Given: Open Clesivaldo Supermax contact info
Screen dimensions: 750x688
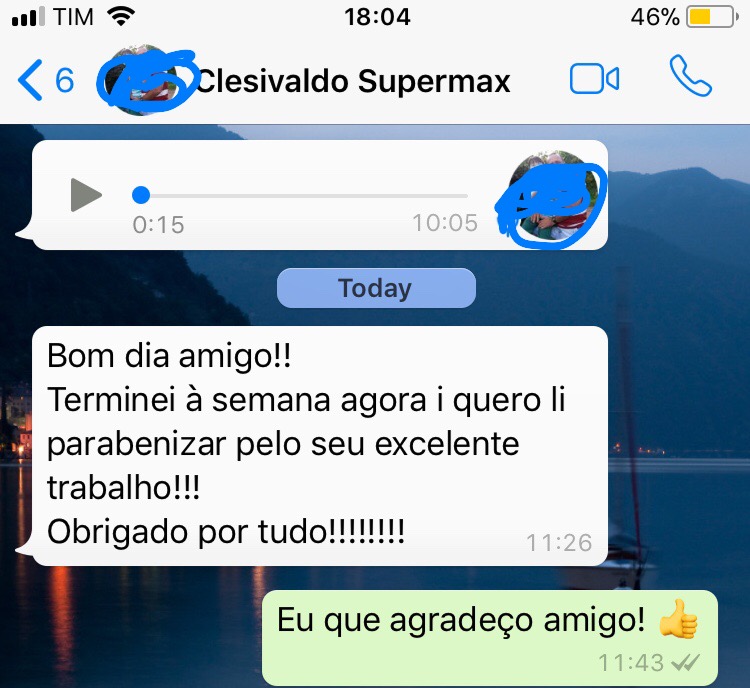Looking at the screenshot, I should (x=353, y=81).
